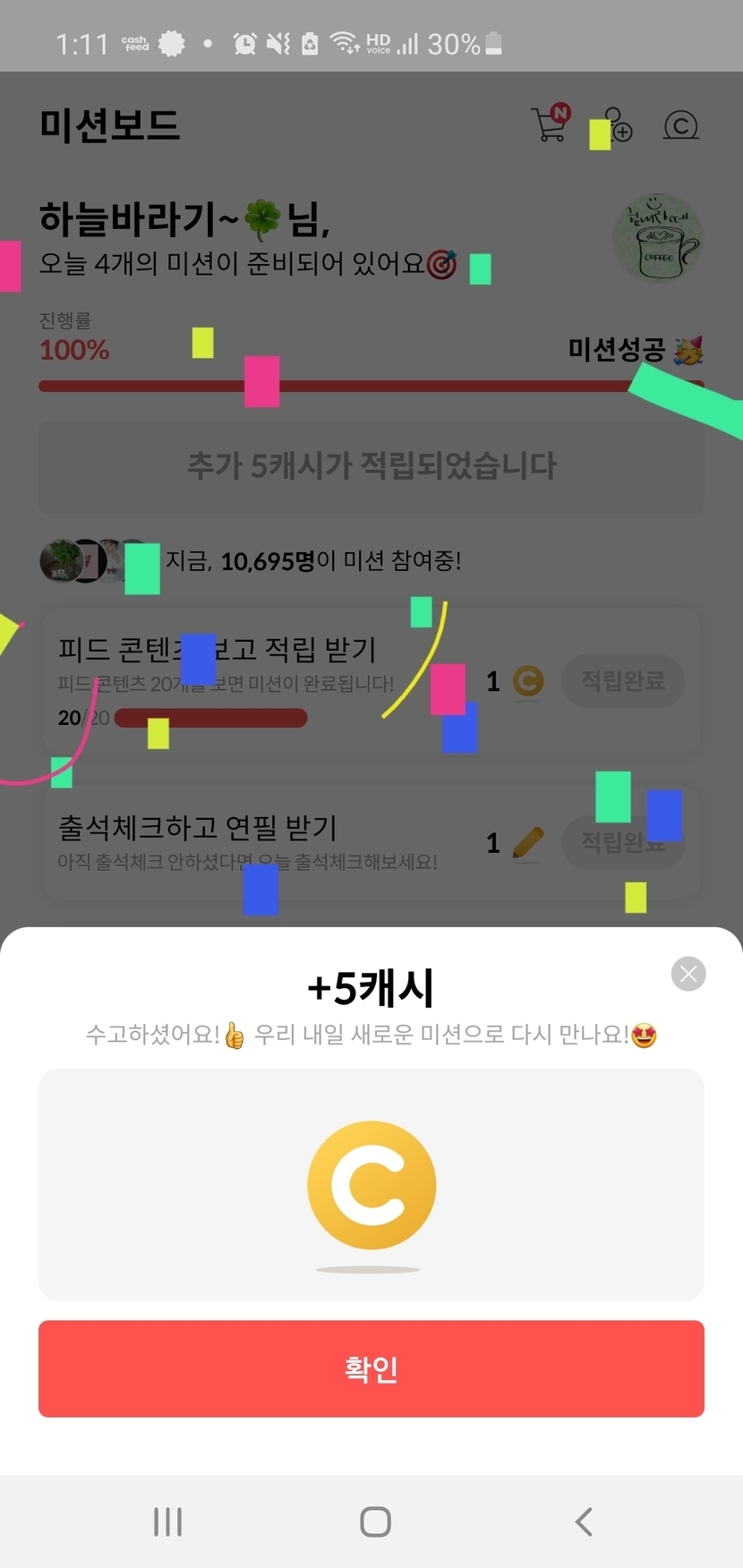
Task: Open the recent apps screen
Action: [x=167, y=1521]
